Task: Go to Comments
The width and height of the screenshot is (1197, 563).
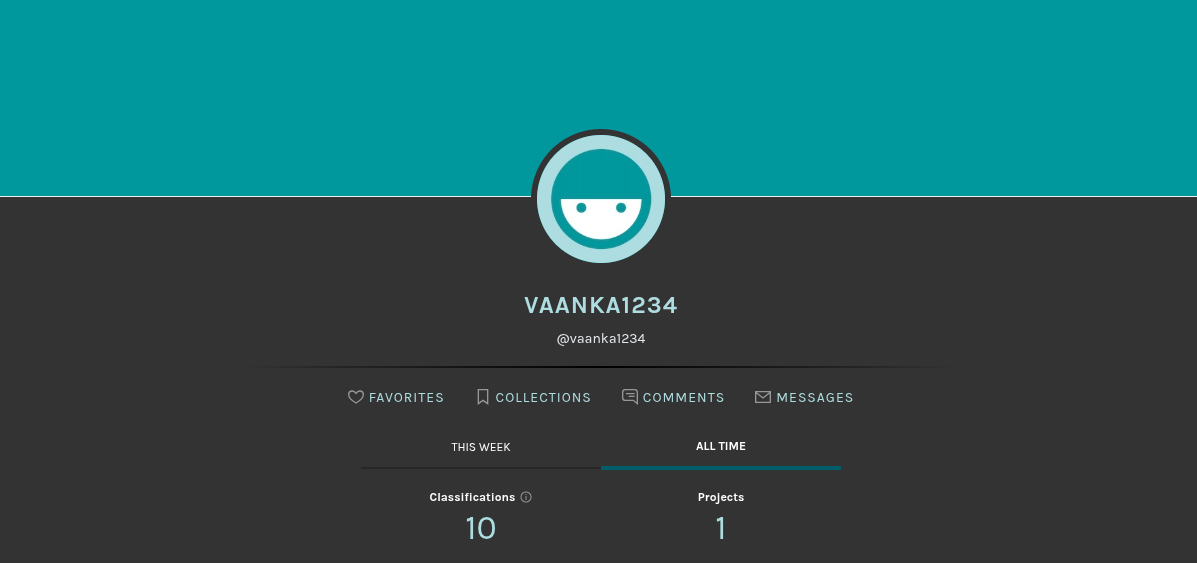Action: pos(673,397)
